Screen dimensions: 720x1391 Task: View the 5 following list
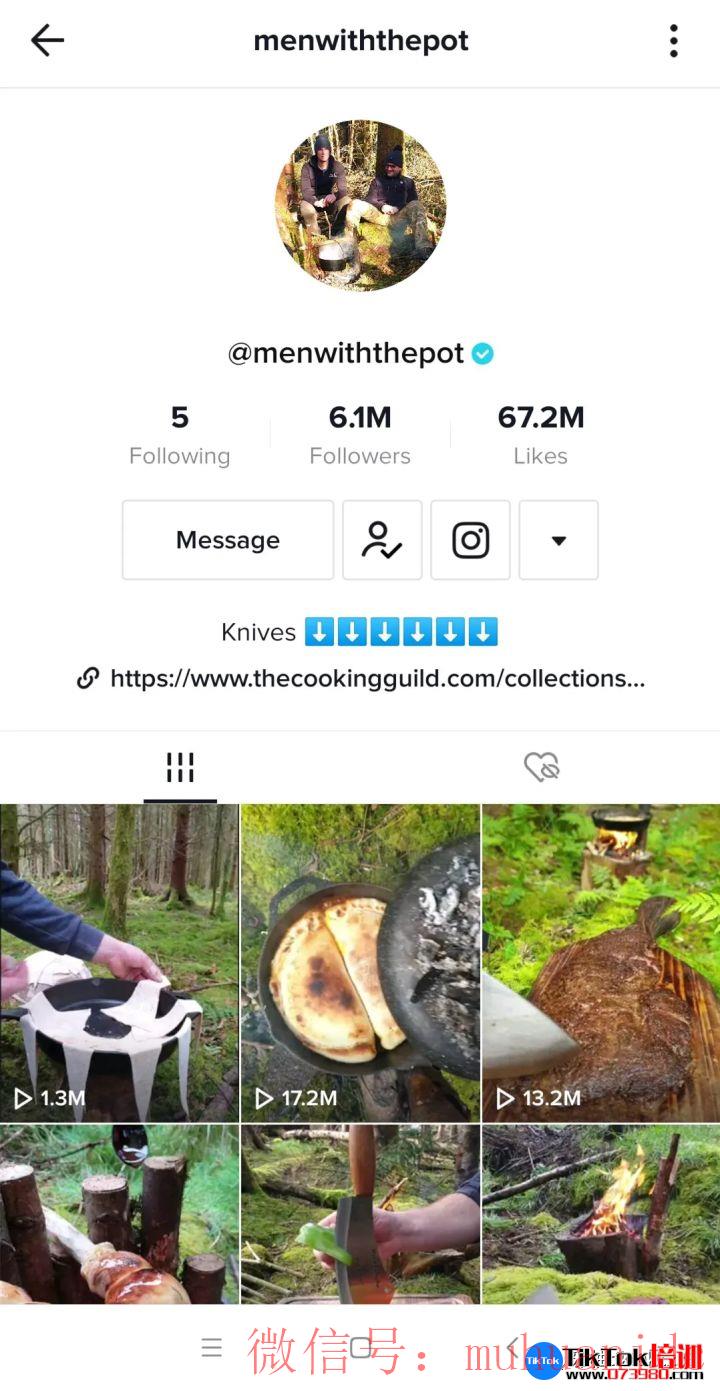click(180, 434)
